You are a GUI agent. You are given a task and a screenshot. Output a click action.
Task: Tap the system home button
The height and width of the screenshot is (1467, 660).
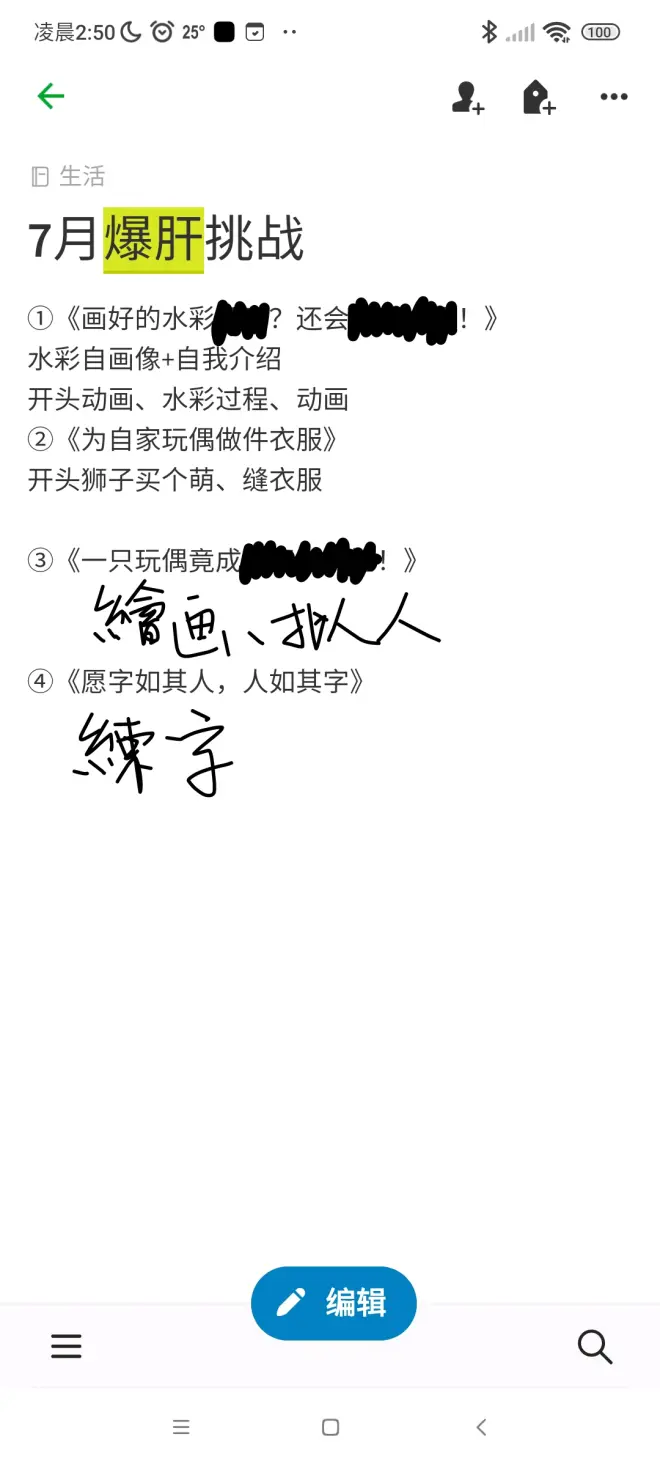click(331, 1427)
